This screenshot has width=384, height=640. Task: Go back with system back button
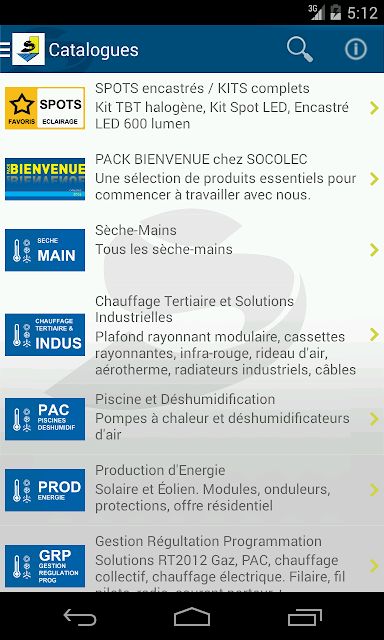tap(80, 617)
